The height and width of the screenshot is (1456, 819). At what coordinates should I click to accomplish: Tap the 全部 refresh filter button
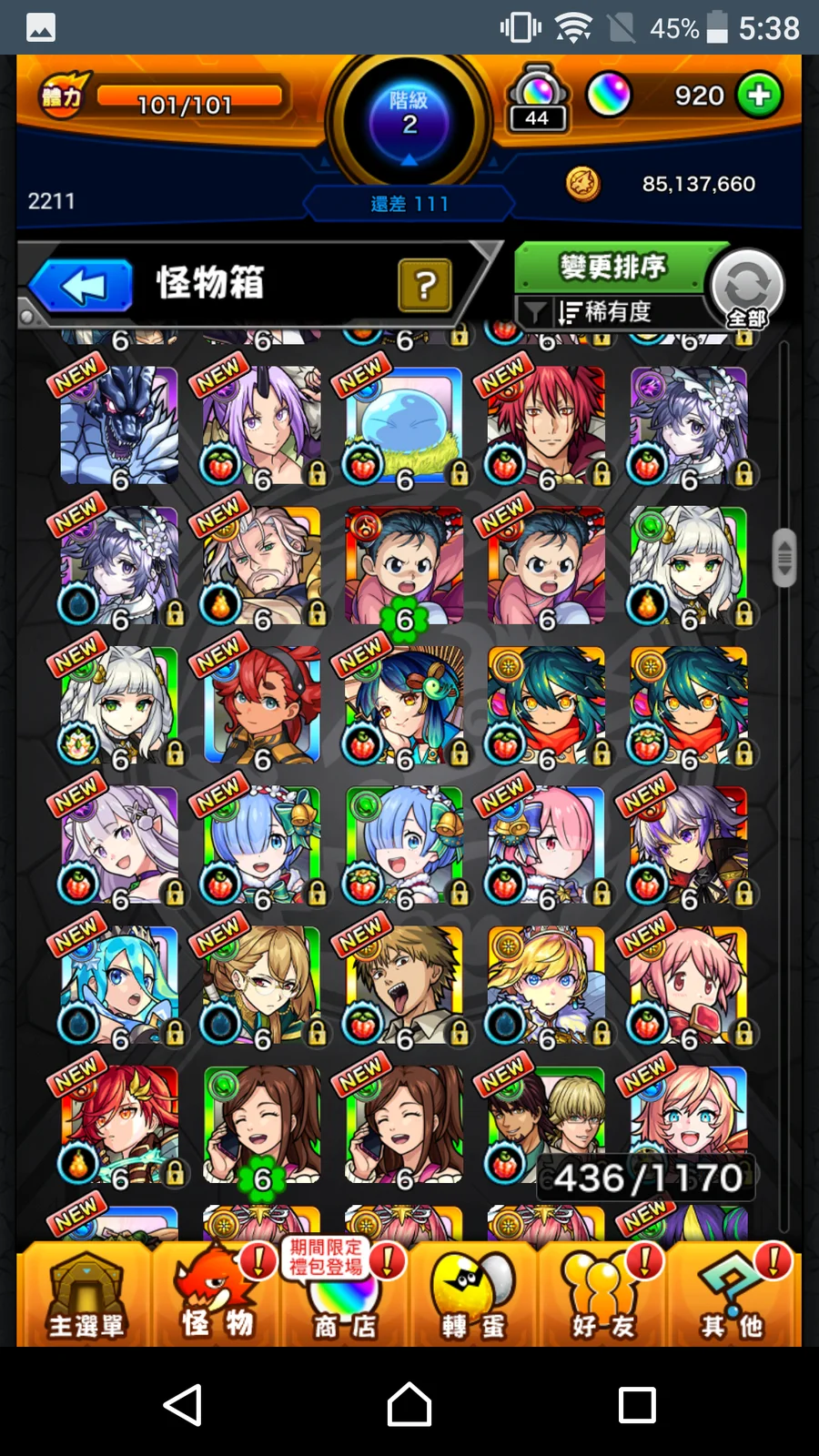(x=747, y=288)
